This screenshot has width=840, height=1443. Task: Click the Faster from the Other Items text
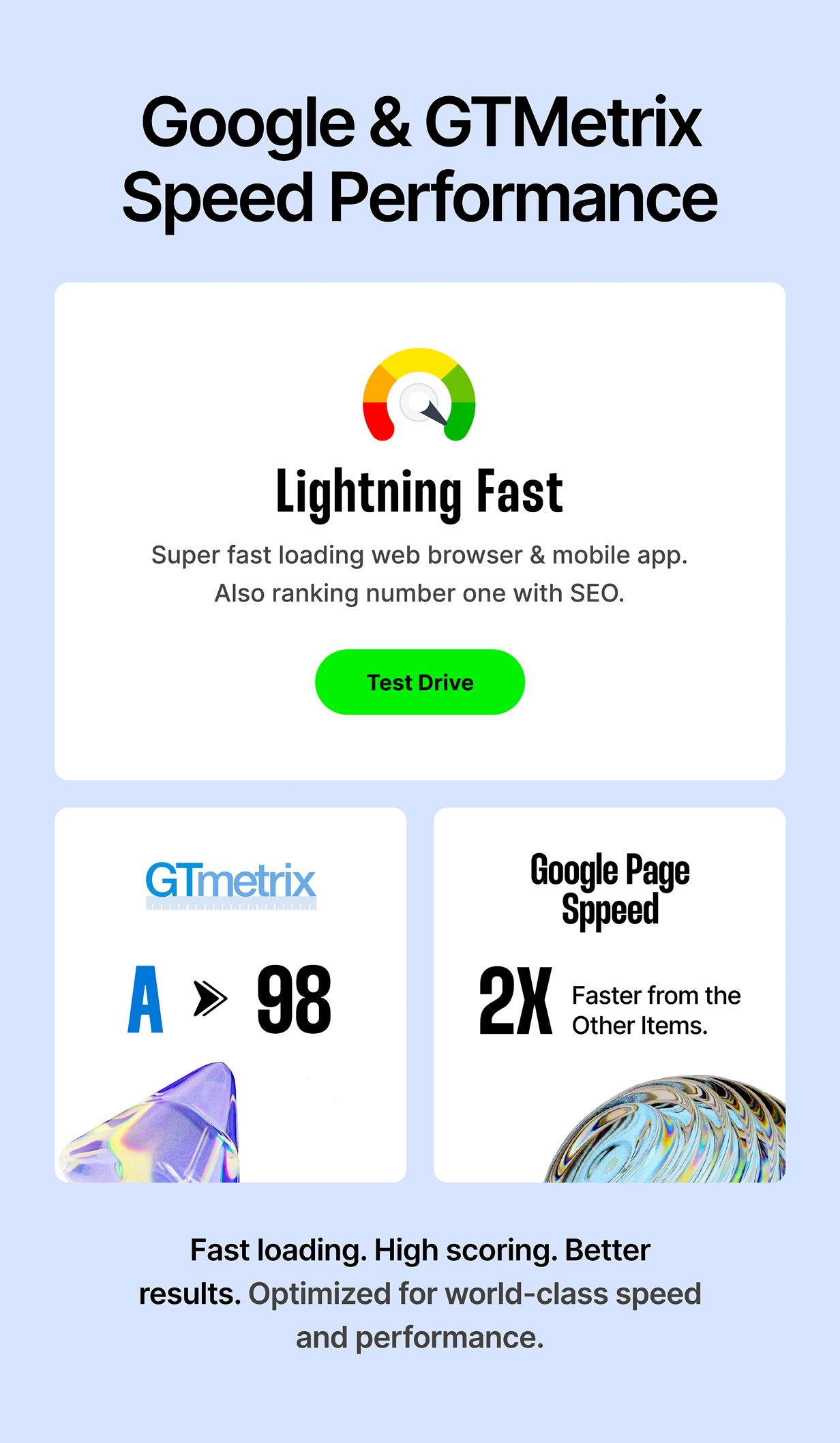[655, 1009]
